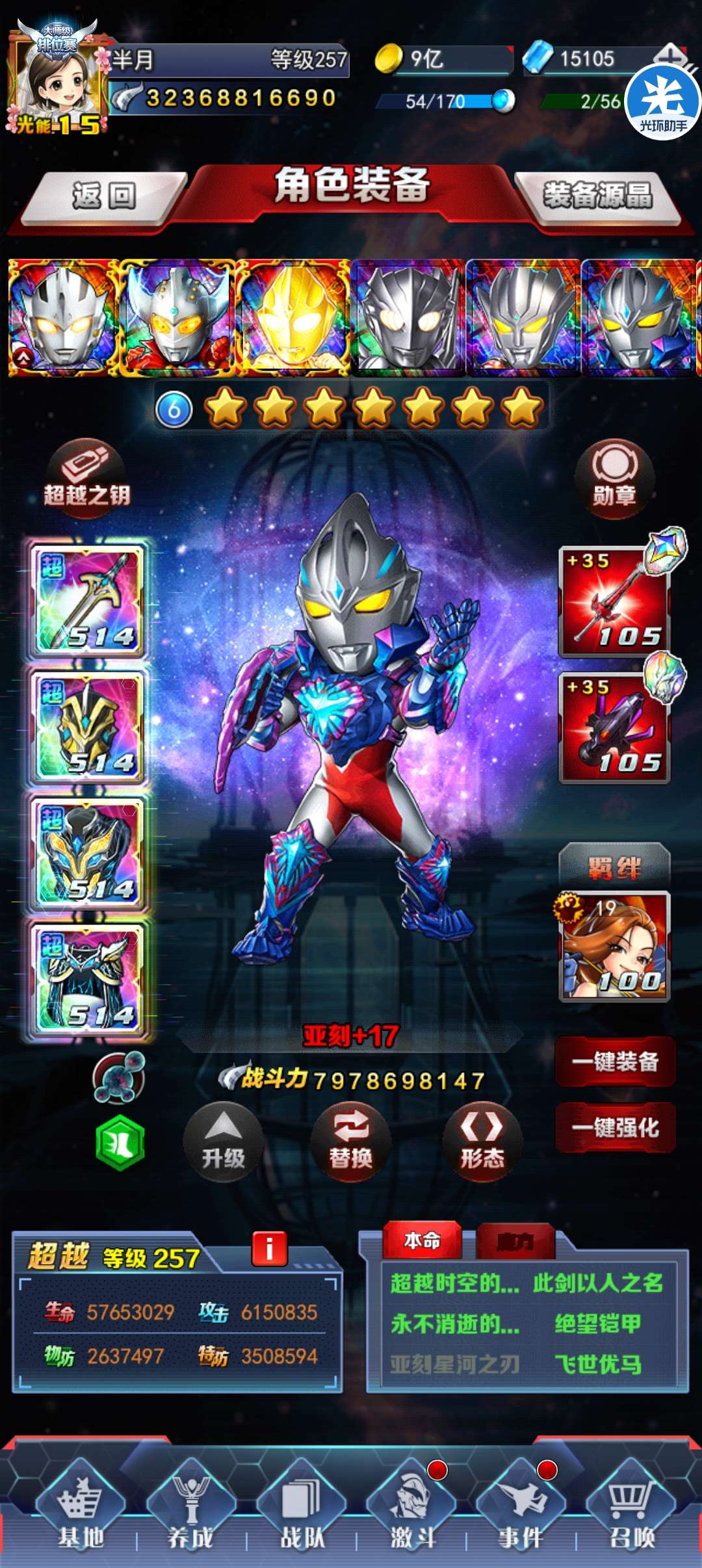Open the 勋章 medal button
This screenshot has width=702, height=1568.
pyautogui.click(x=614, y=478)
